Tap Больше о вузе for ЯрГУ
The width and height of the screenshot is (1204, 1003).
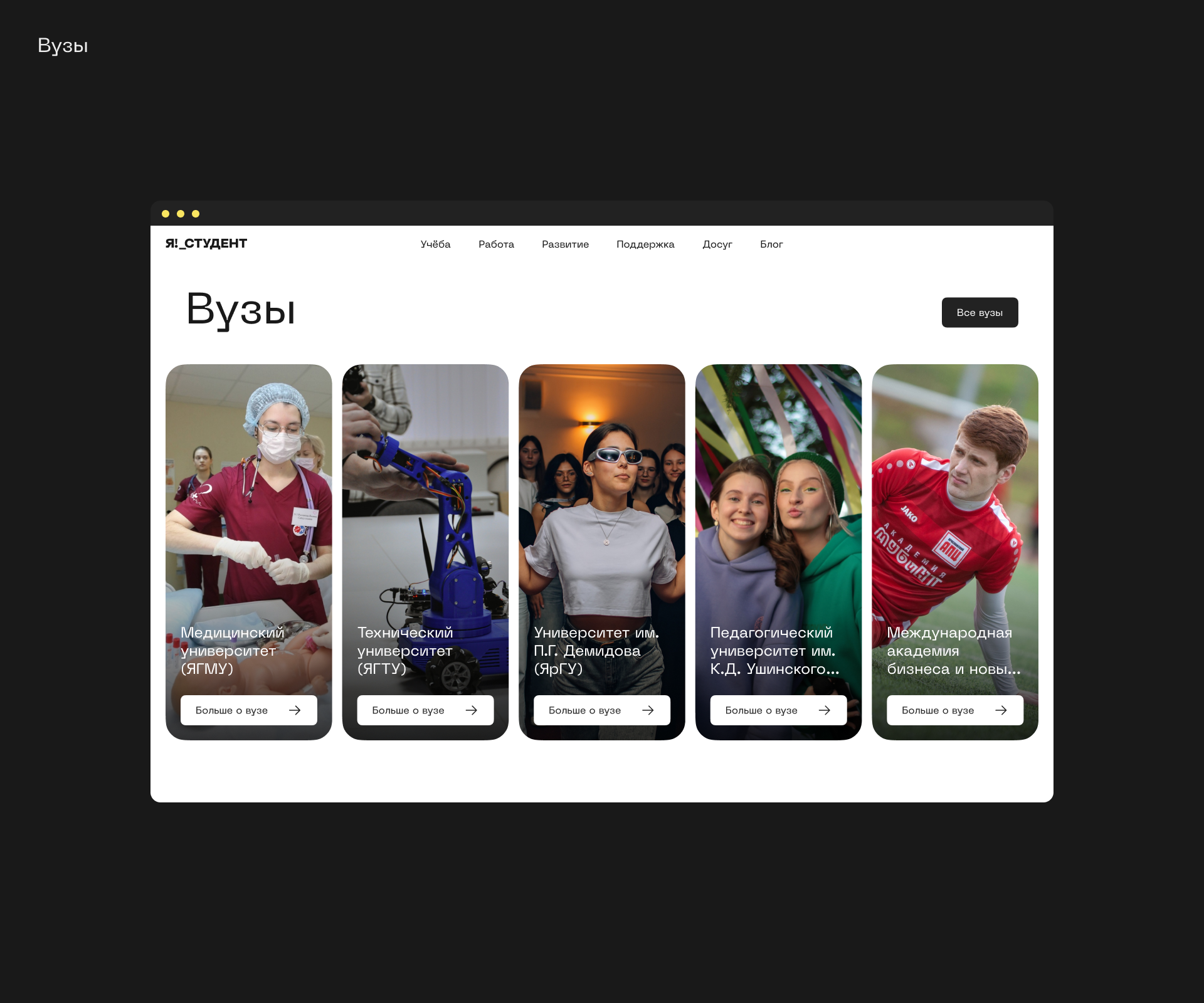tap(602, 710)
